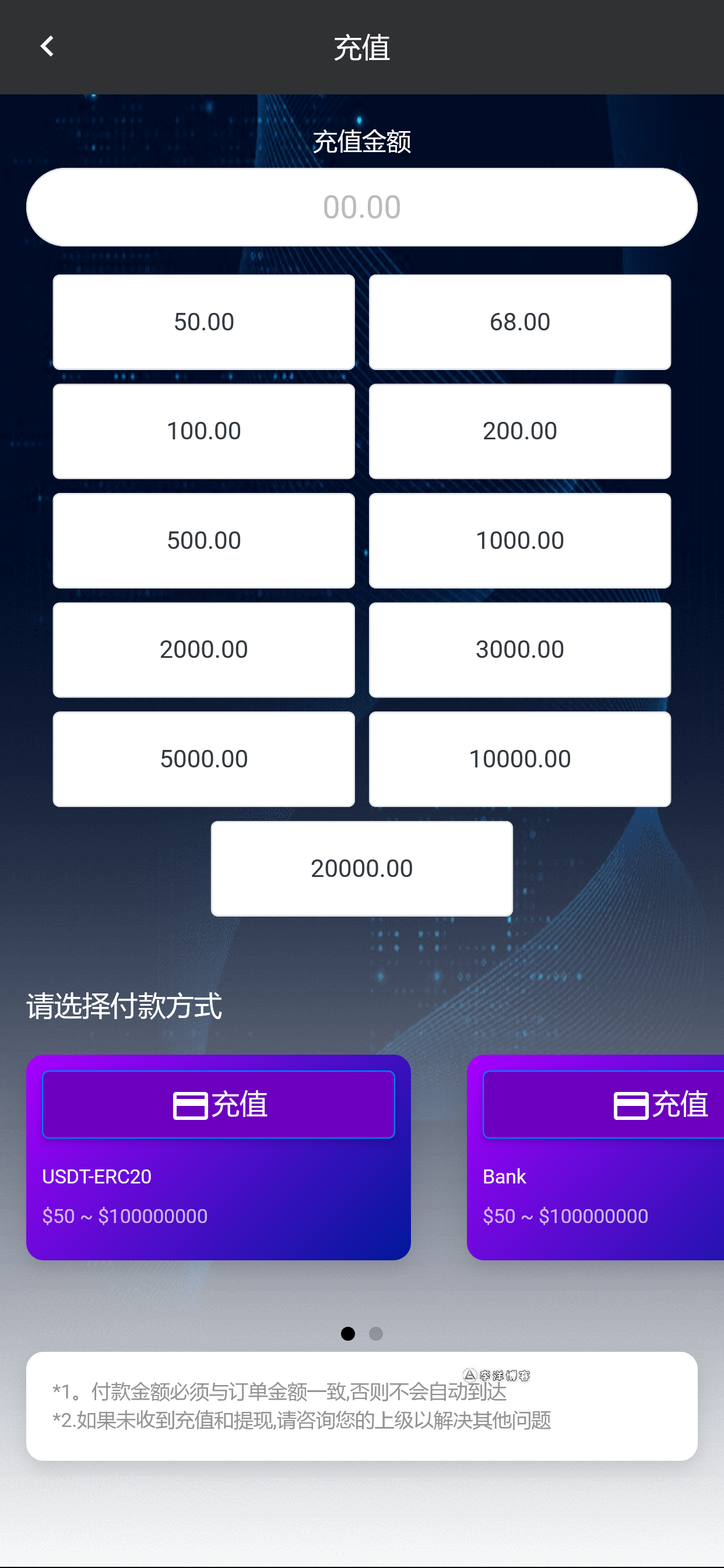Go back from the 充值 page
This screenshot has width=724, height=1568.
(47, 46)
